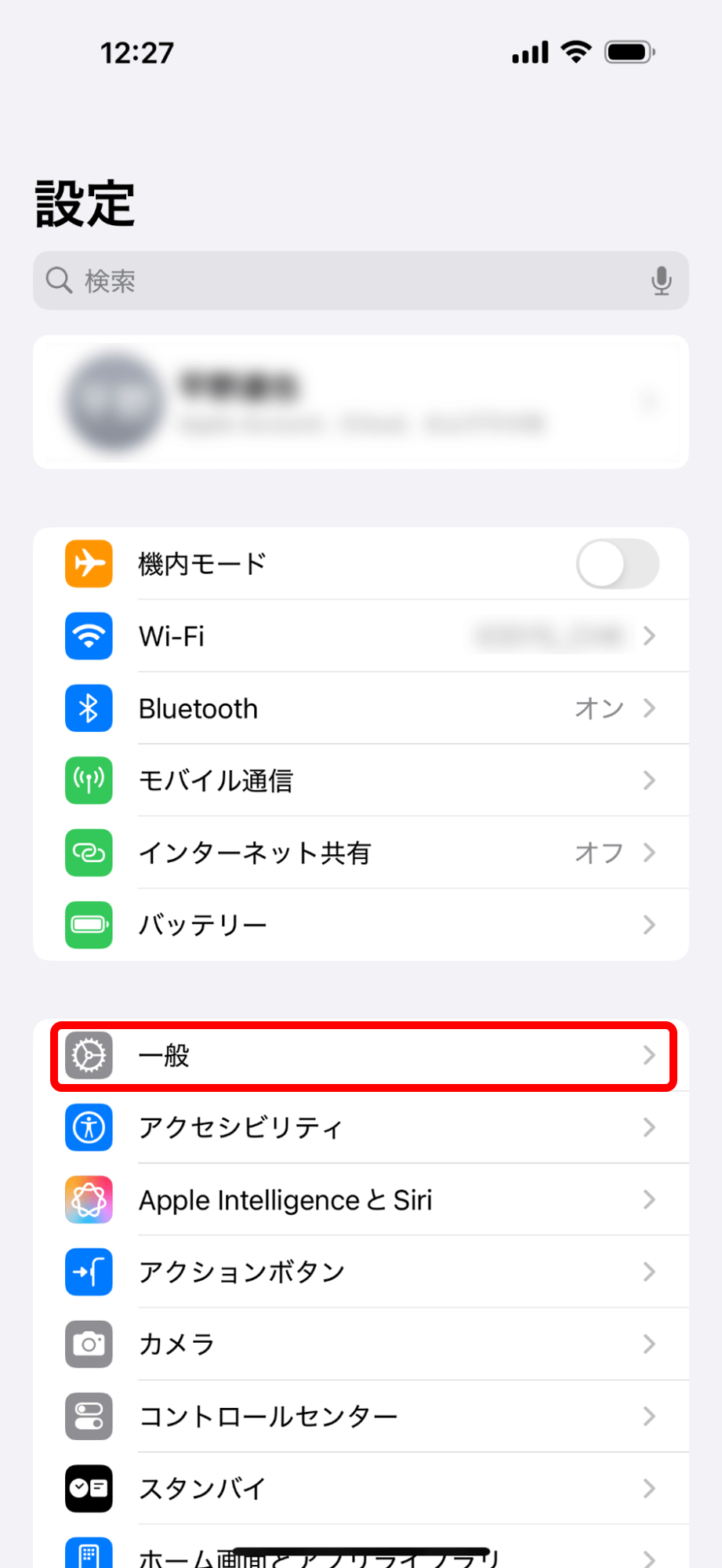This screenshot has width=722, height=1568.
Task: Tap the Wi-Fi icon
Action: click(88, 636)
